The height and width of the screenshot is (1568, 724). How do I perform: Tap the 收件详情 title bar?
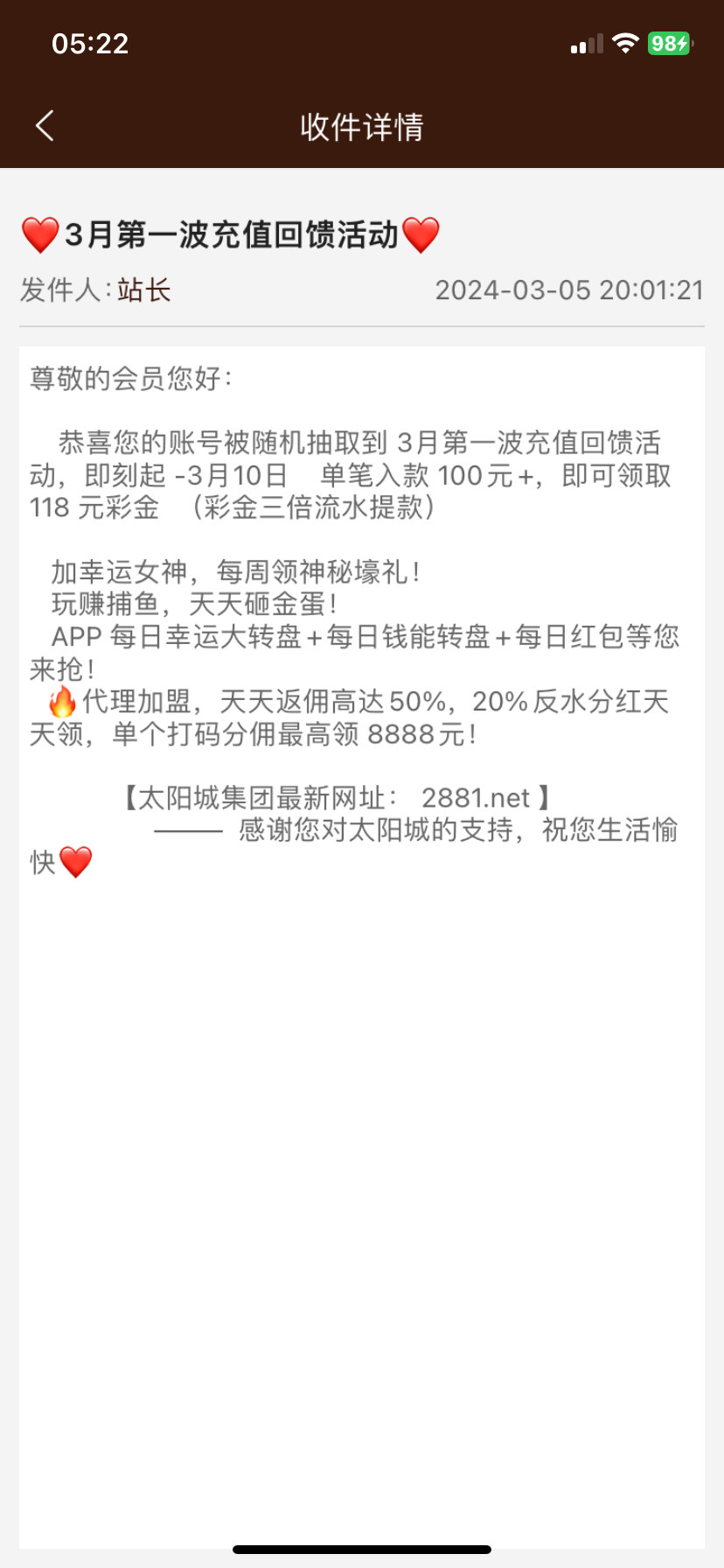(x=361, y=127)
